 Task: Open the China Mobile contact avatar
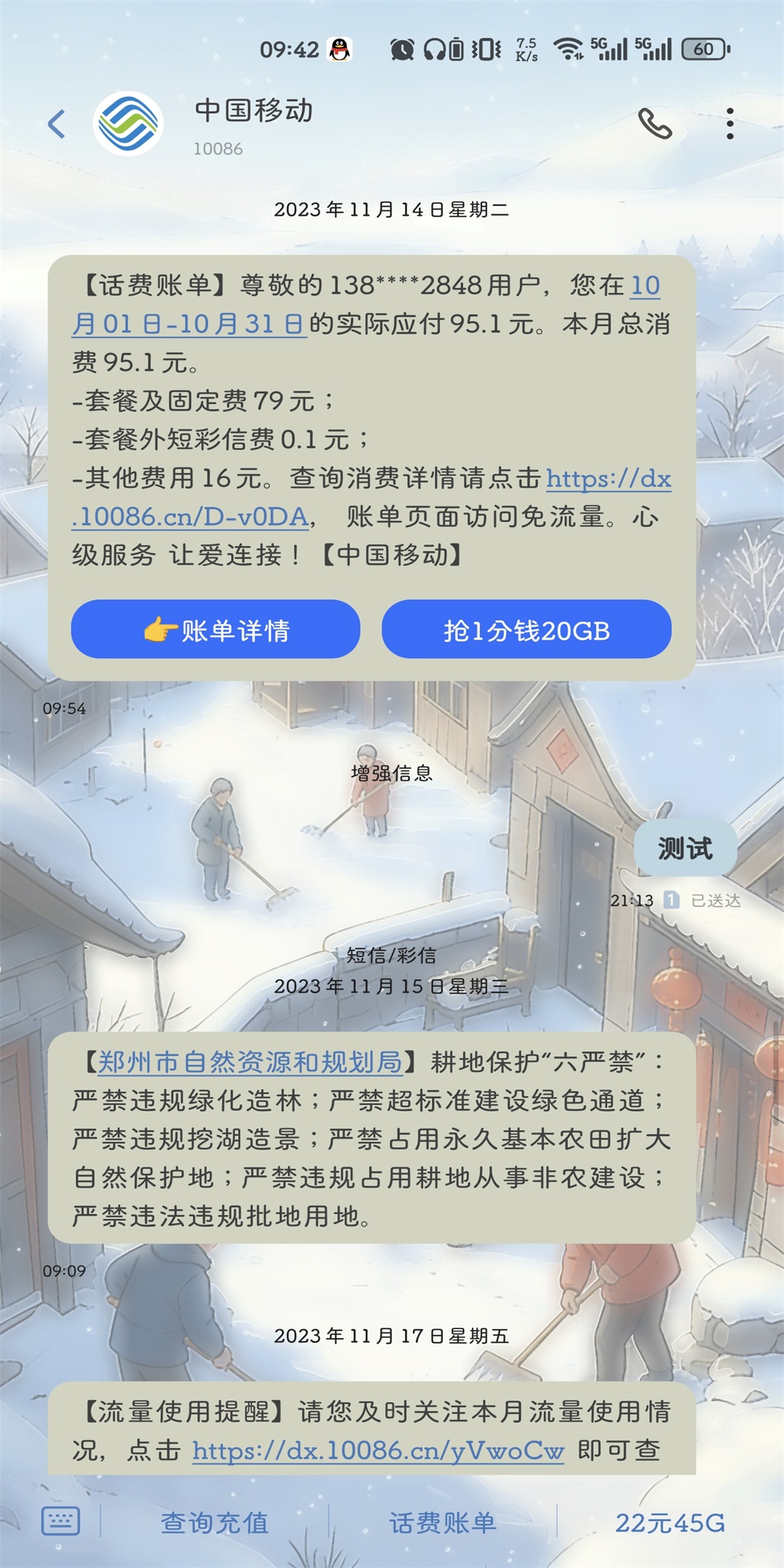coord(128,124)
